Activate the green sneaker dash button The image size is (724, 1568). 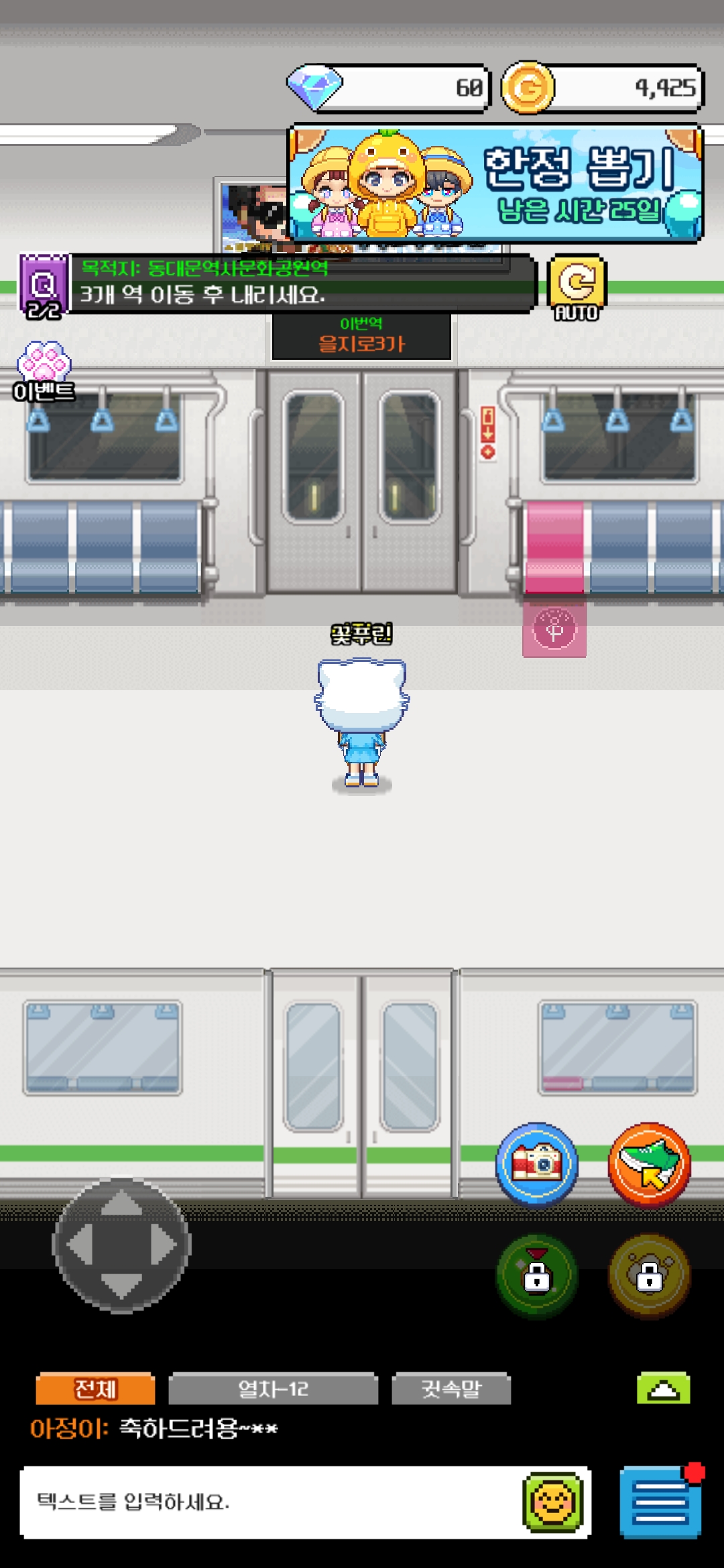point(649,1163)
